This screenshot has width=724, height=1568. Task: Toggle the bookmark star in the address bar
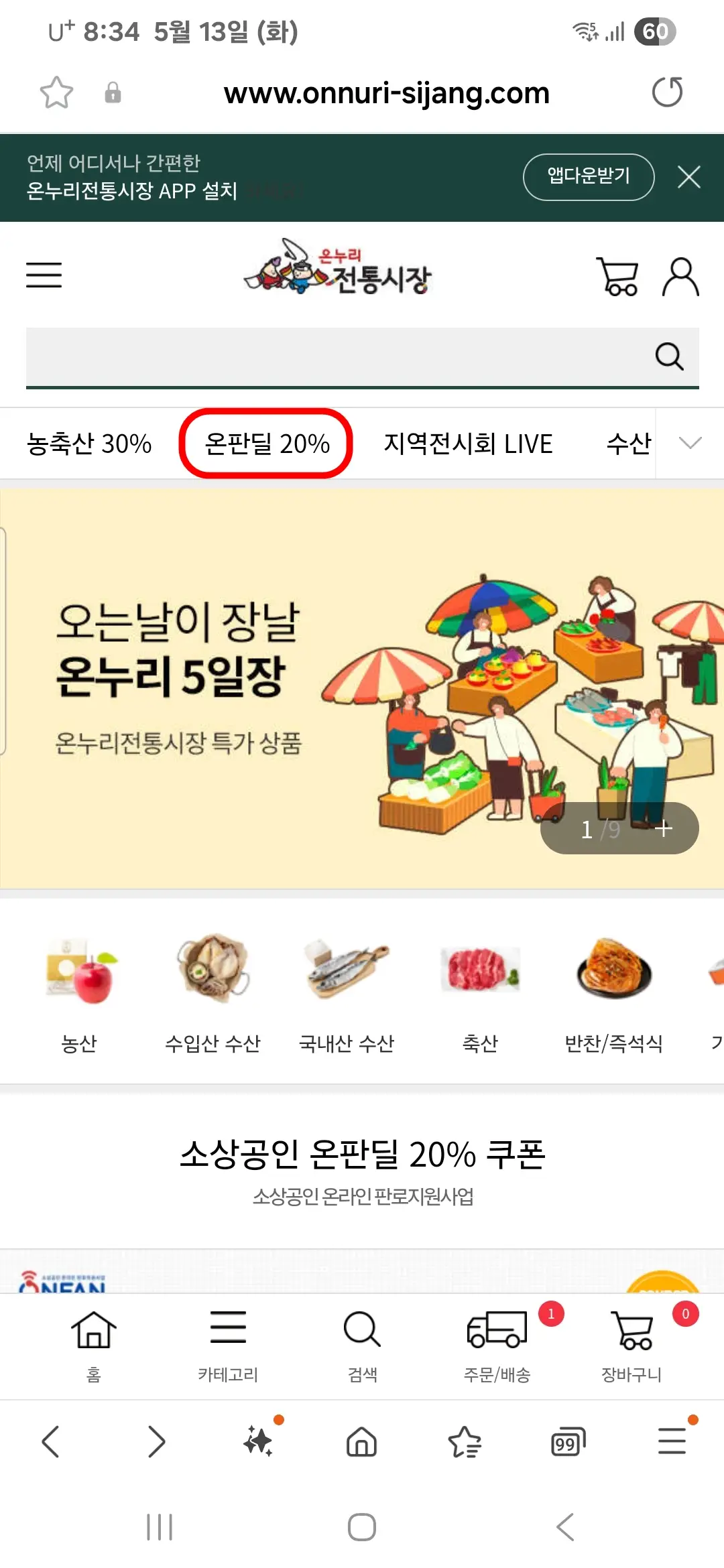(56, 92)
